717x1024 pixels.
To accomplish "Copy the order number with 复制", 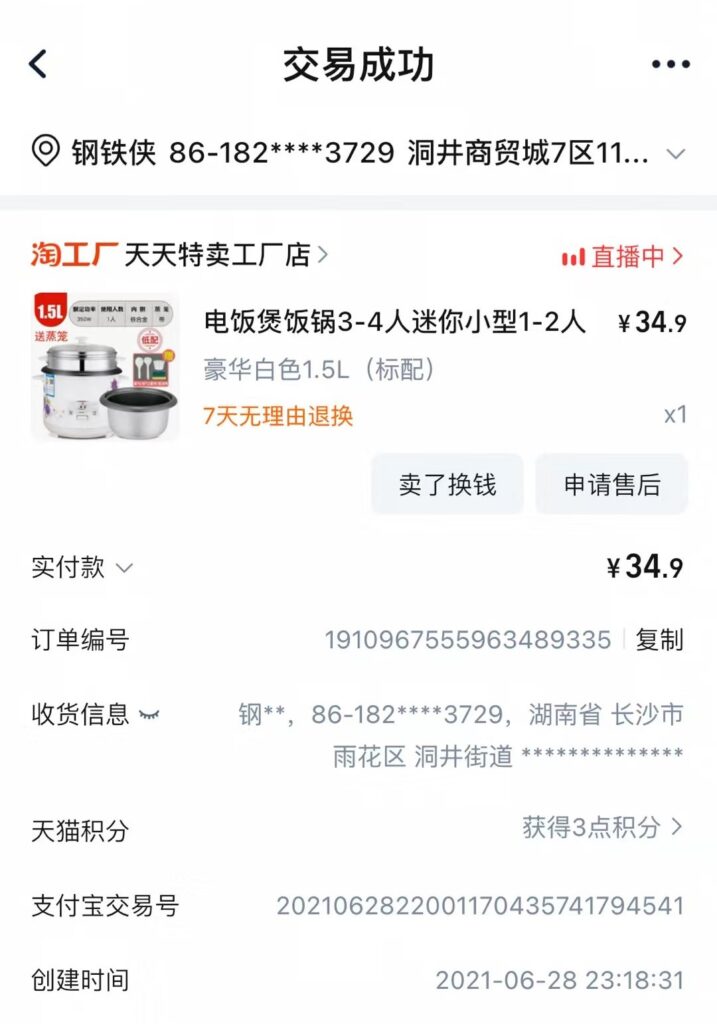I will [x=660, y=640].
